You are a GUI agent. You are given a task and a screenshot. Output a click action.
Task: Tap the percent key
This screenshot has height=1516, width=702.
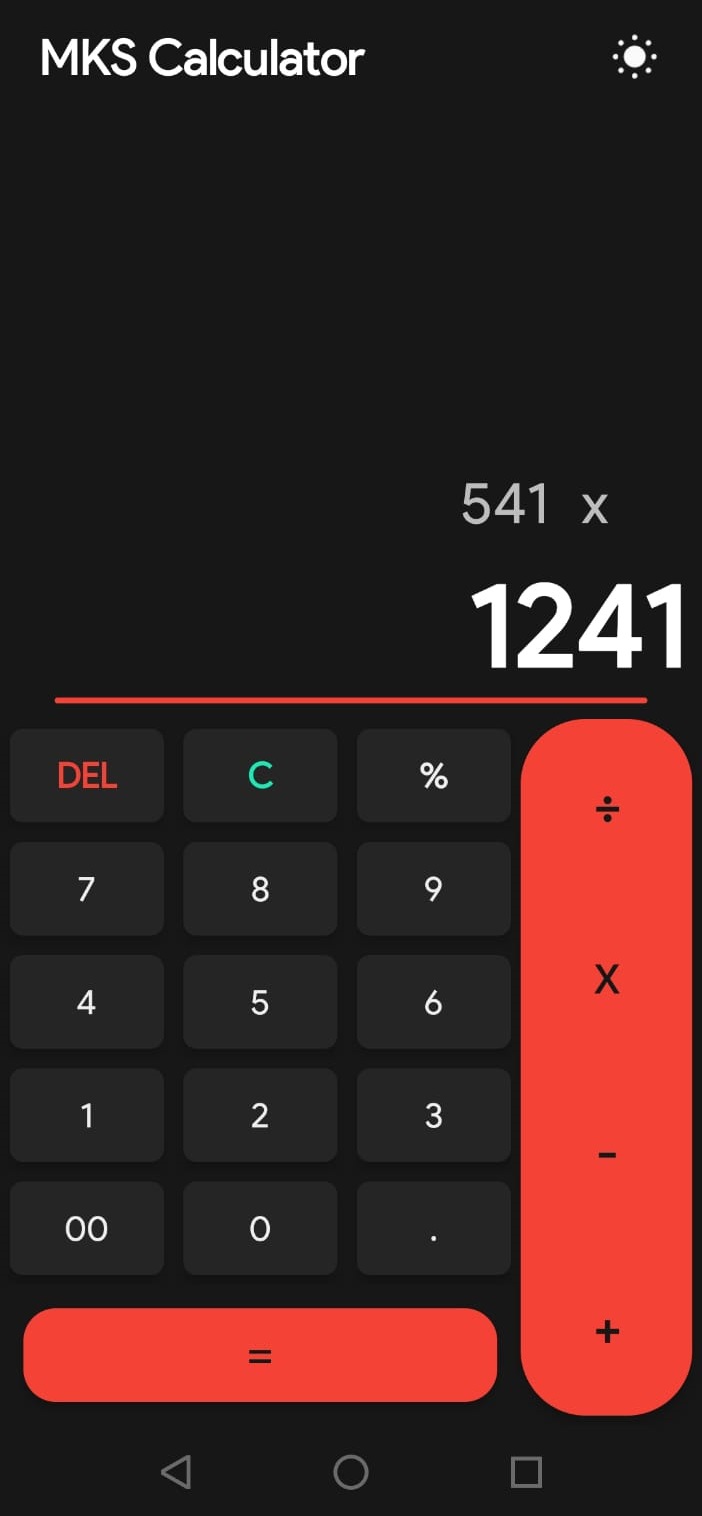click(433, 776)
